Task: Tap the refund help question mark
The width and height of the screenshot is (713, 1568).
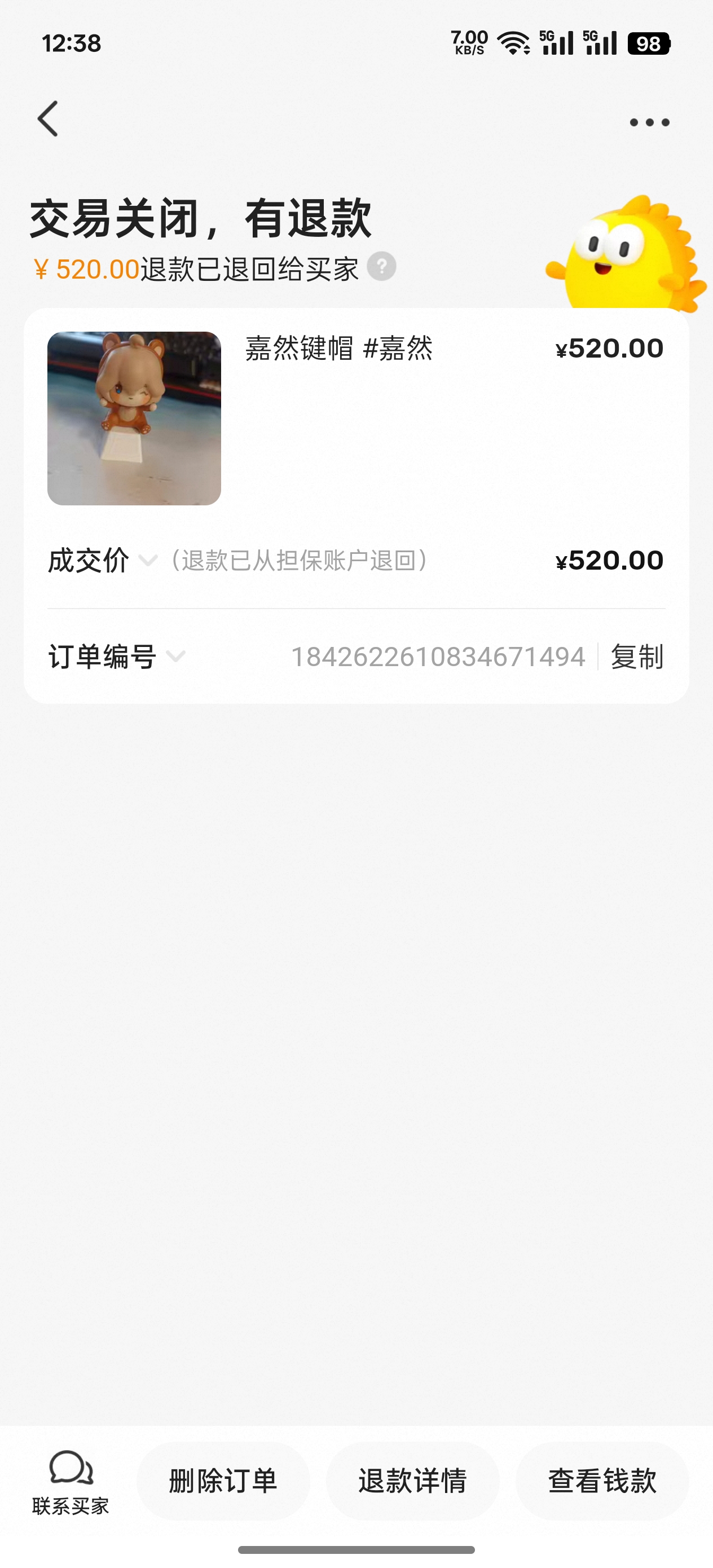Action: 382,267
